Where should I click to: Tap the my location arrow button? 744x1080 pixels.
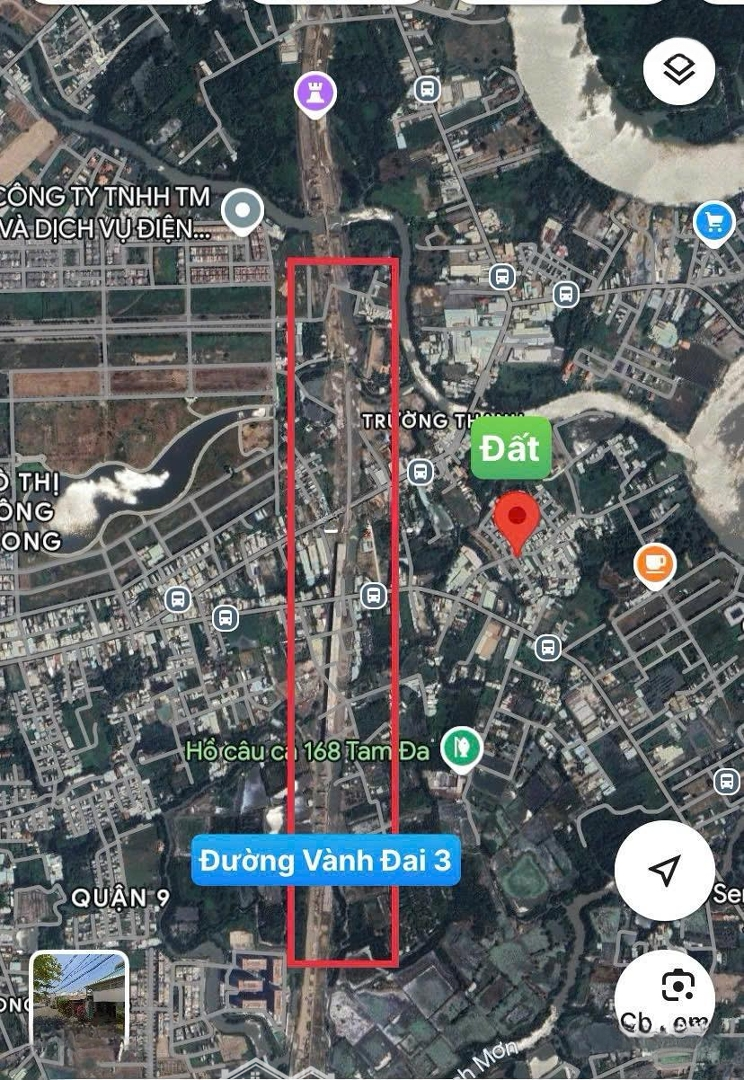point(664,871)
